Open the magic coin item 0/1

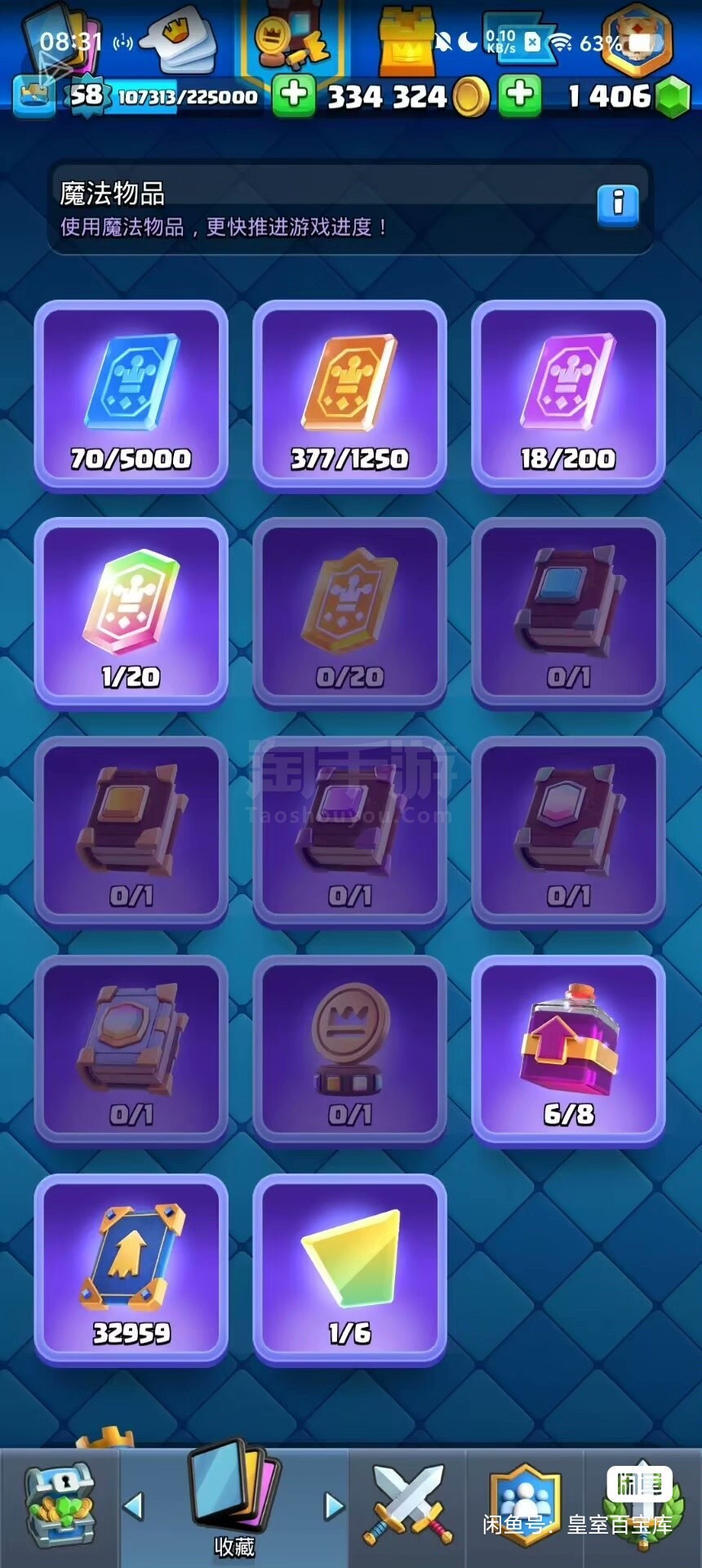(x=349, y=1051)
